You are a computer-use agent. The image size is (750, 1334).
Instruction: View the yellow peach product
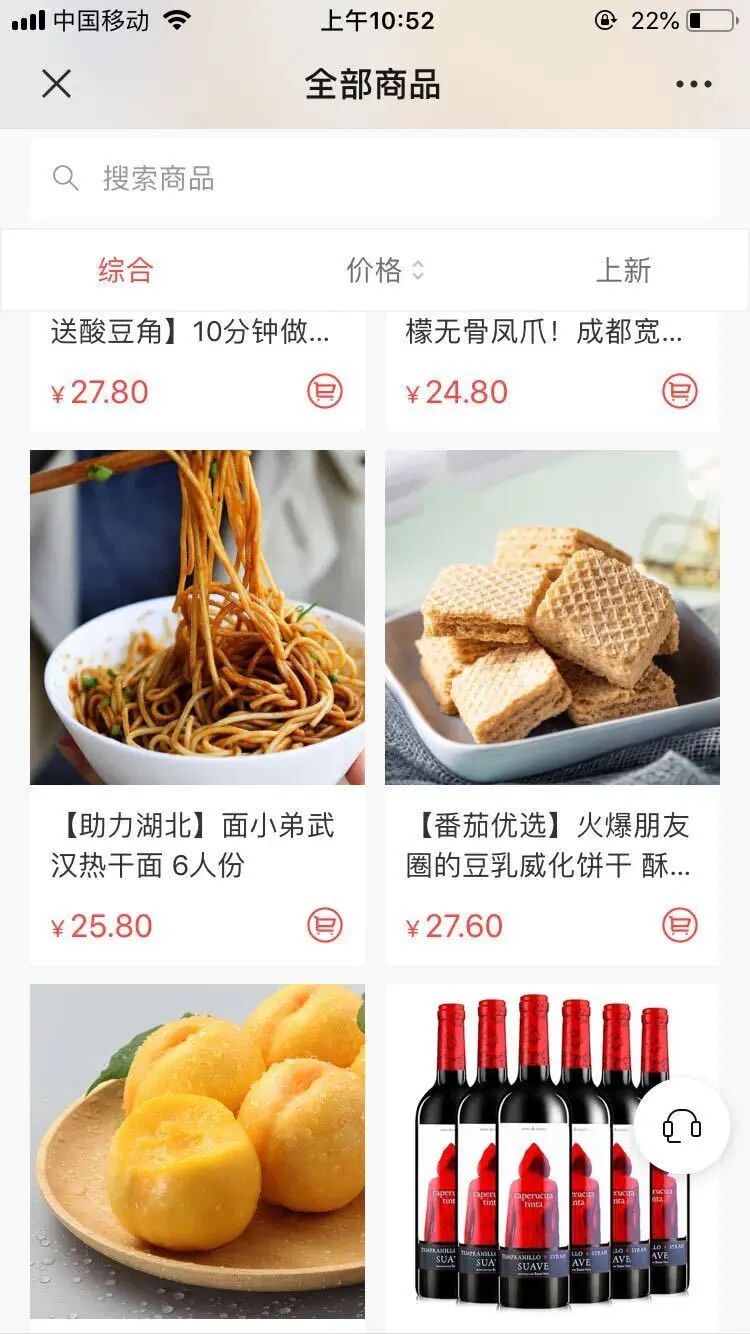197,1150
